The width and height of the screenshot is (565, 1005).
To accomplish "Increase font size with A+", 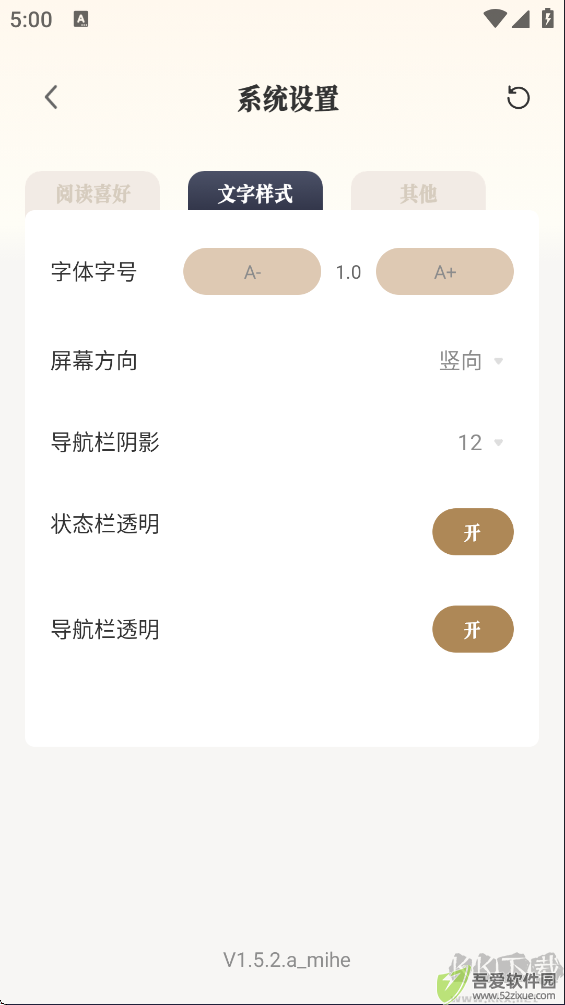I will (445, 272).
